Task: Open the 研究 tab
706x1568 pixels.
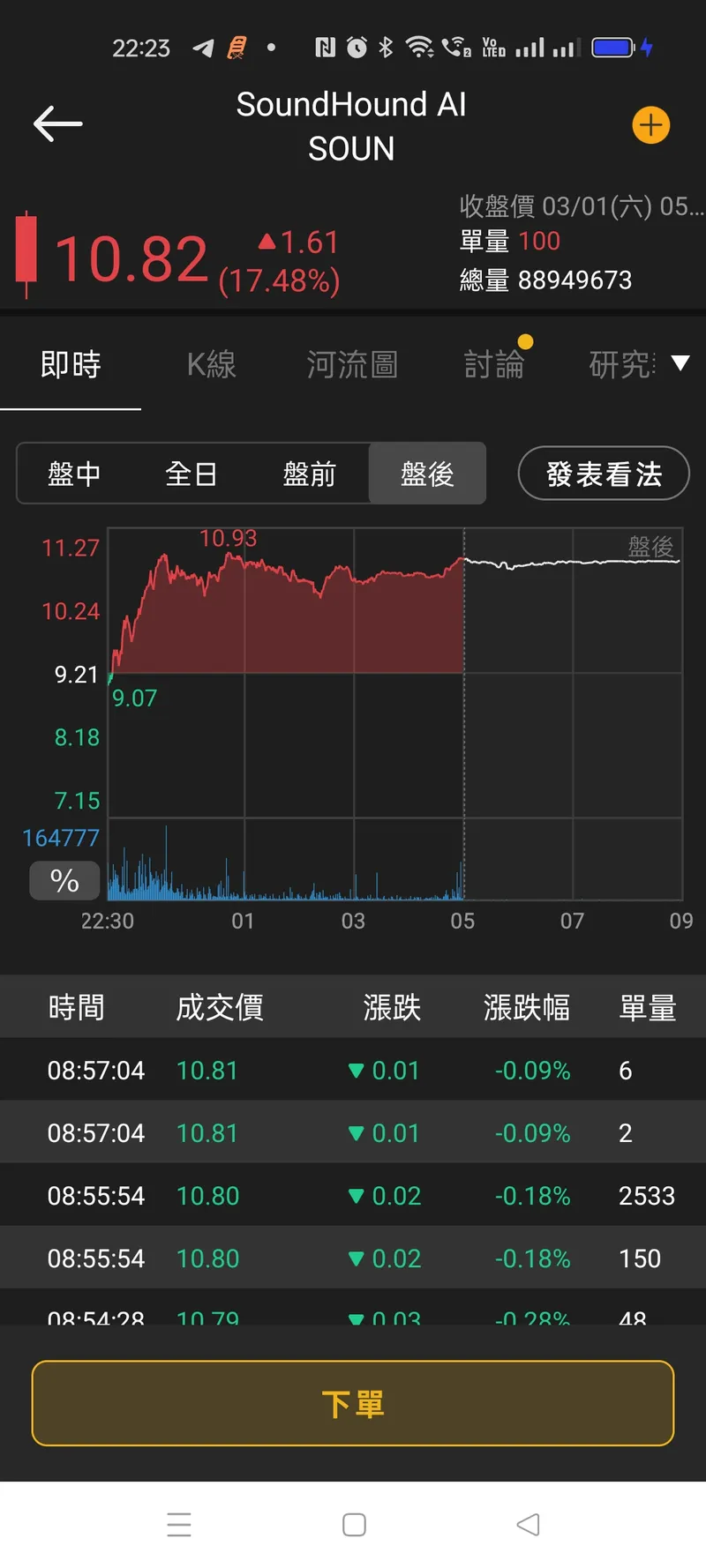Action: coord(621,364)
